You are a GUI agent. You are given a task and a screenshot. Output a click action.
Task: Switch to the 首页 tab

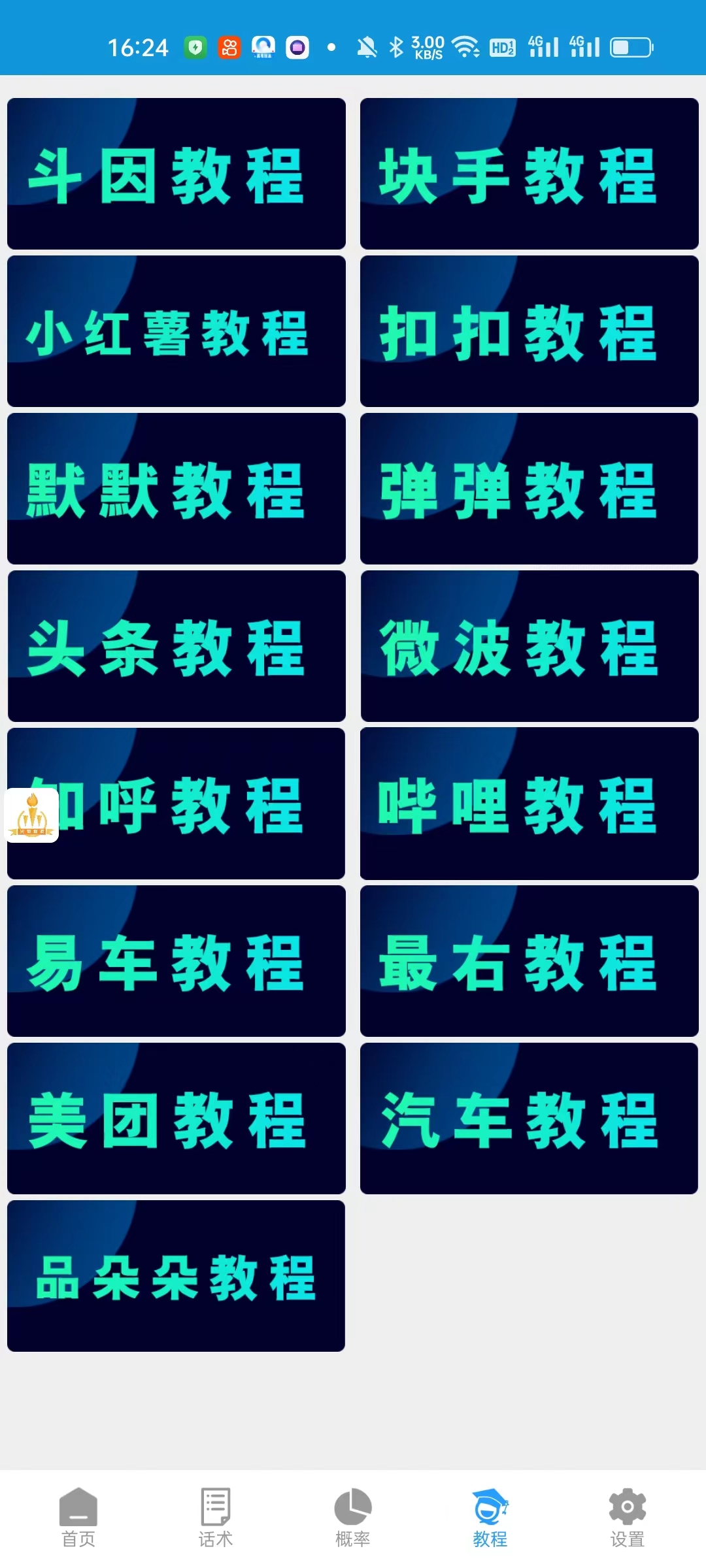[78, 1517]
